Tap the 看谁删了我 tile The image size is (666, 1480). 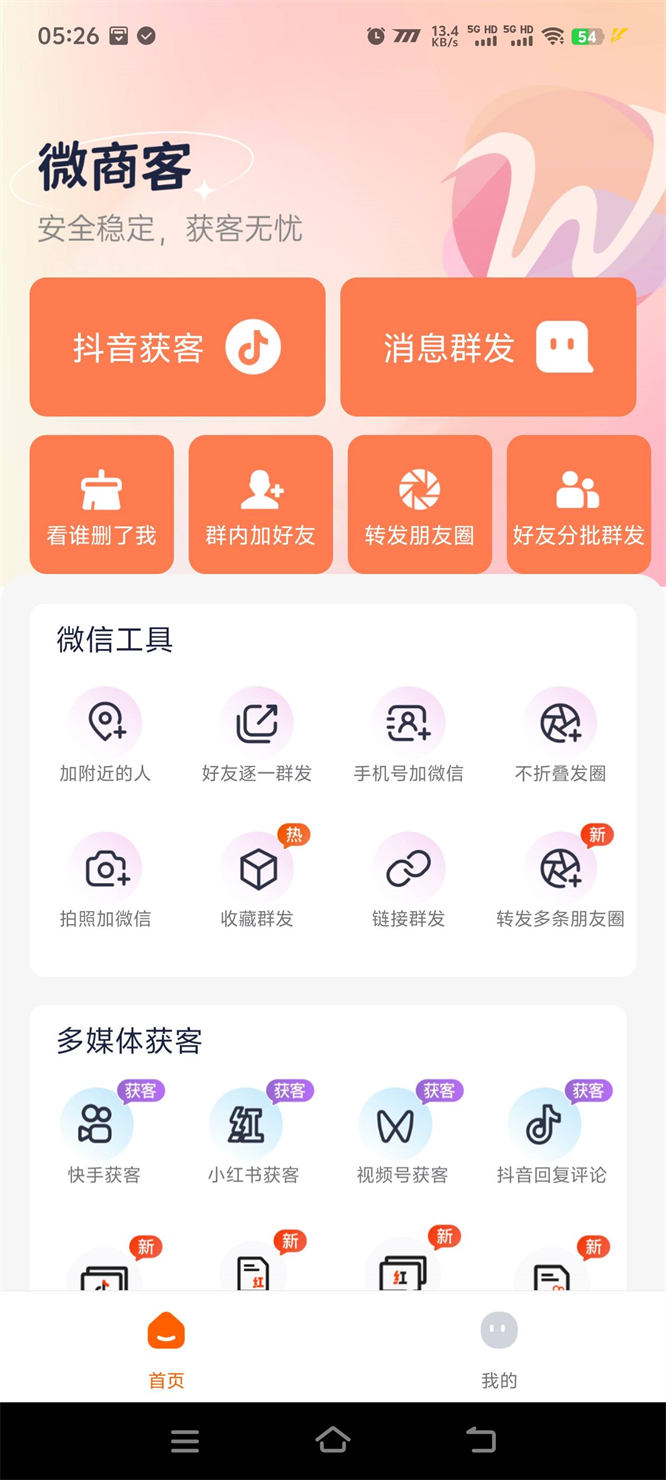(101, 505)
